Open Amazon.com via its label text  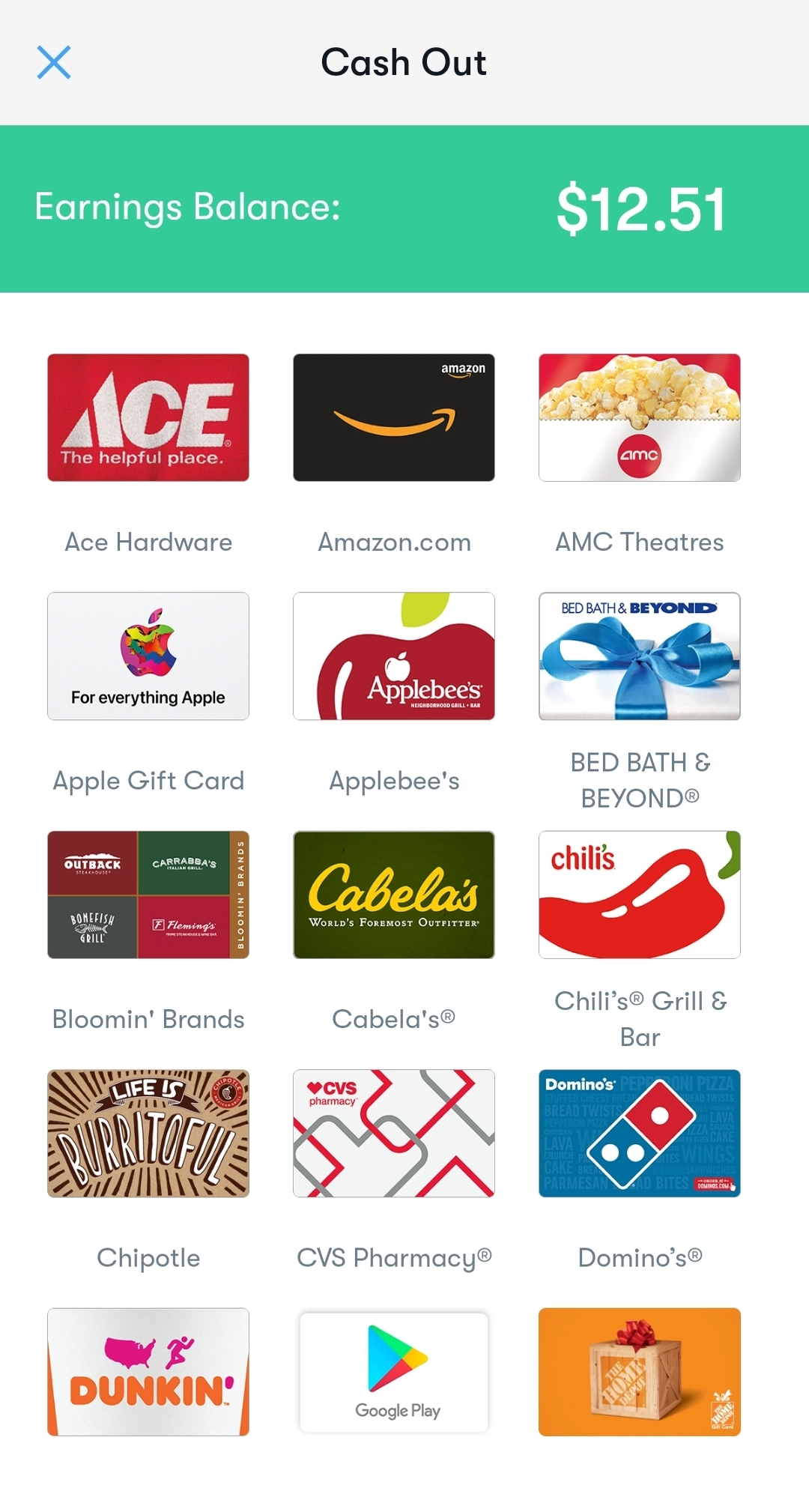click(393, 542)
